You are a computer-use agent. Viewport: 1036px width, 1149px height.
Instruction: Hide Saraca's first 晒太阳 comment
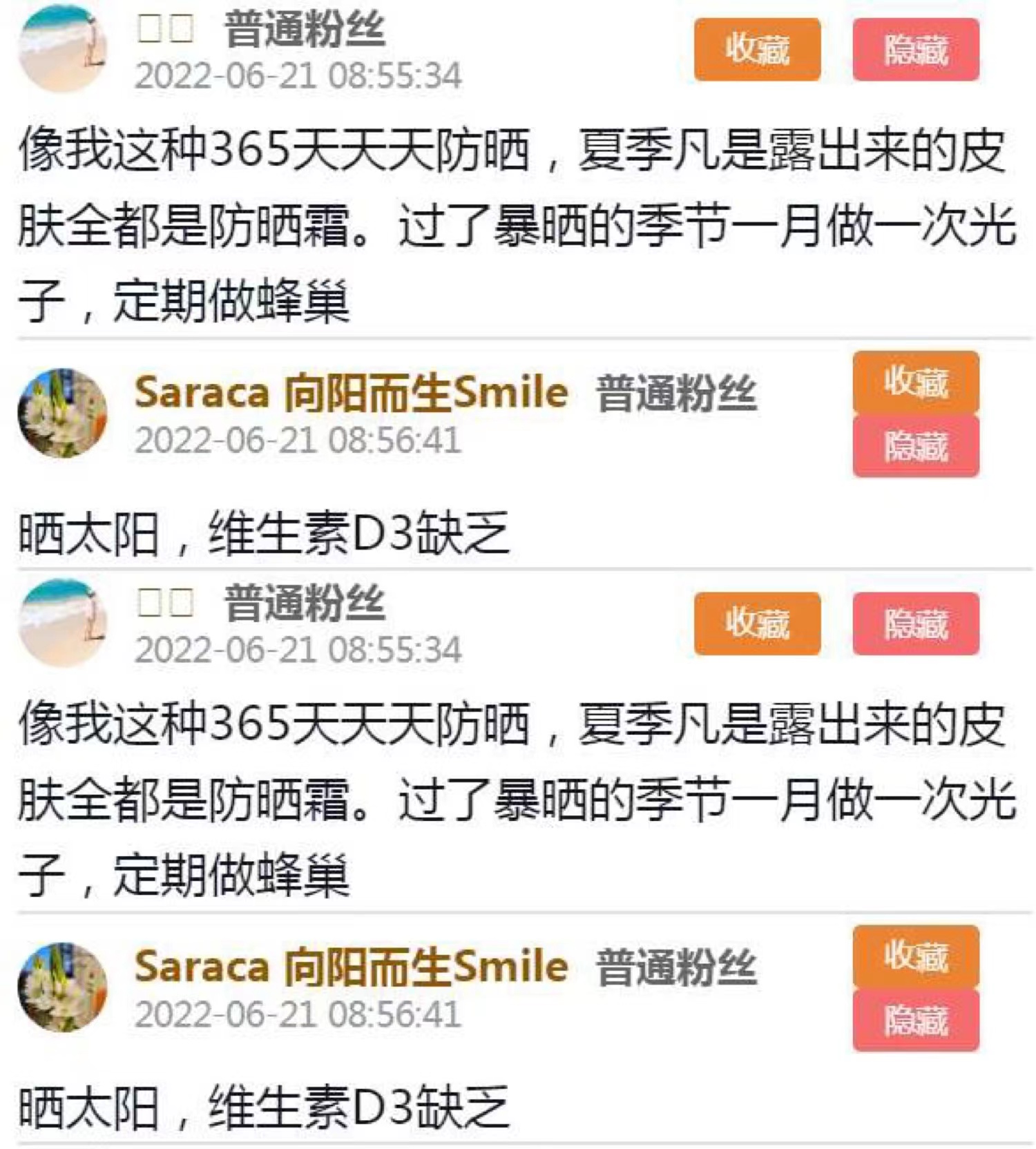click(915, 445)
